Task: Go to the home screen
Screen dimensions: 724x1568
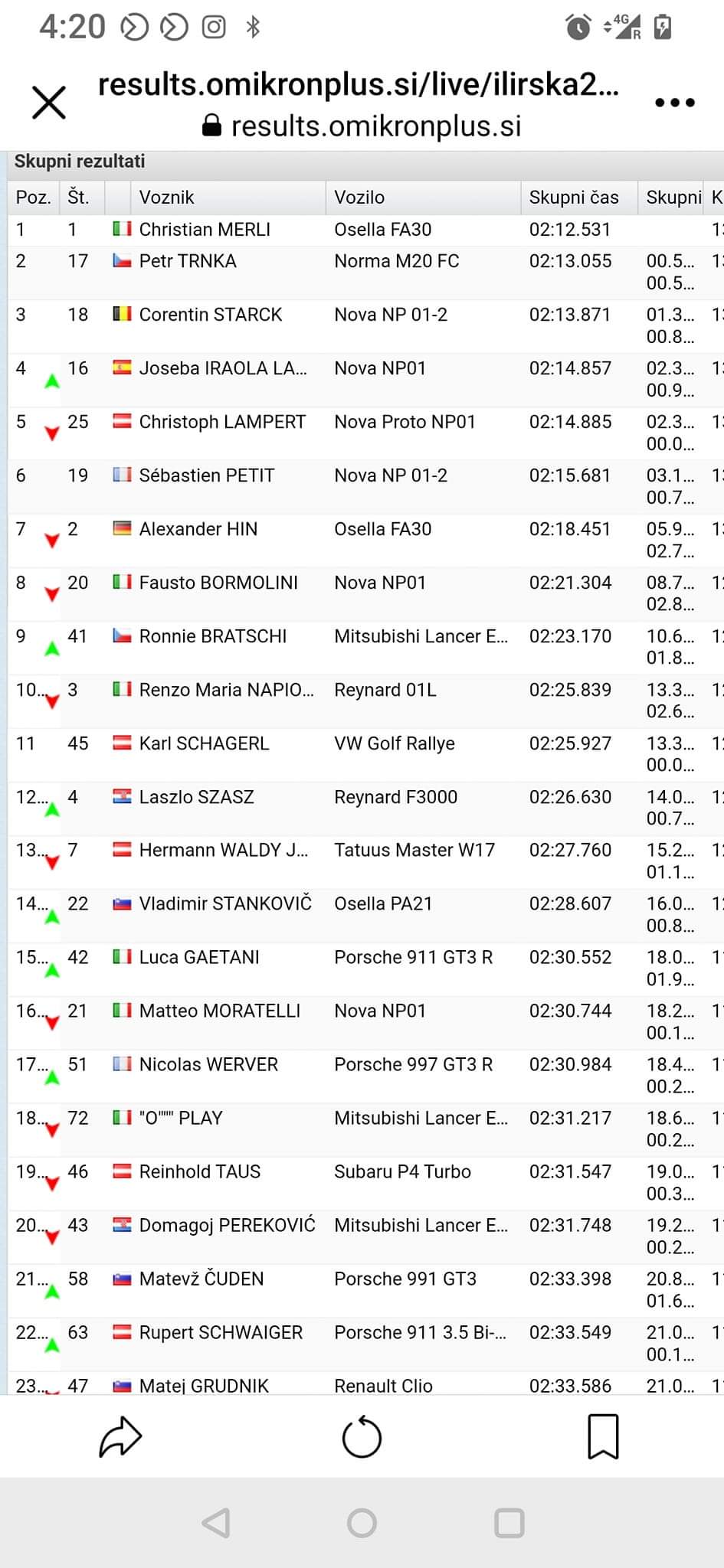Action: pos(362,1523)
